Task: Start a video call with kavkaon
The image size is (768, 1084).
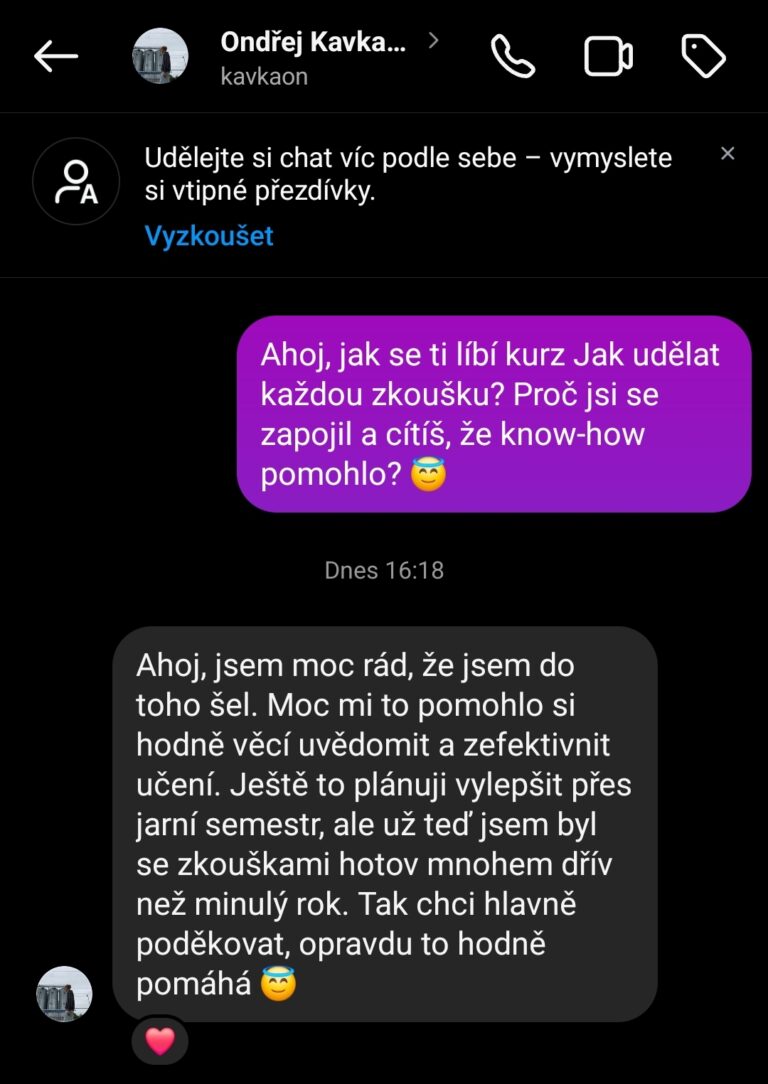Action: 608,57
